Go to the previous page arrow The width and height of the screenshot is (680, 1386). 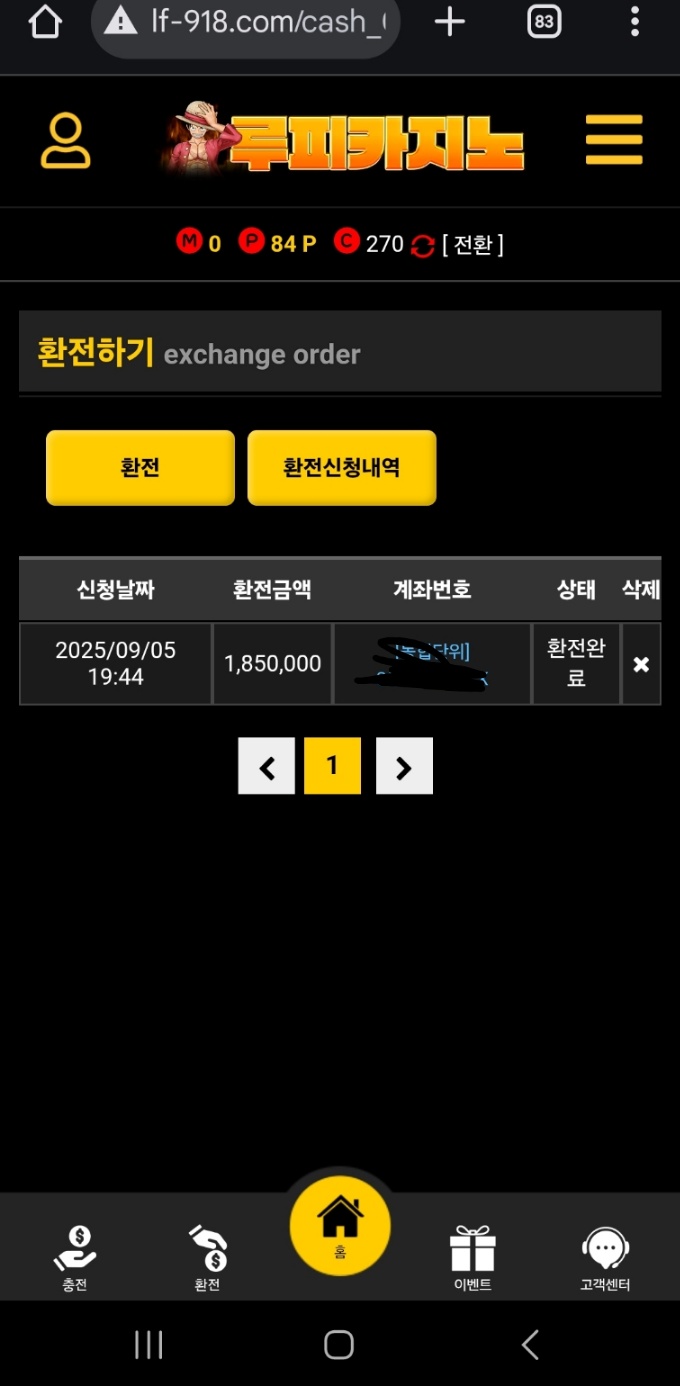coord(266,766)
